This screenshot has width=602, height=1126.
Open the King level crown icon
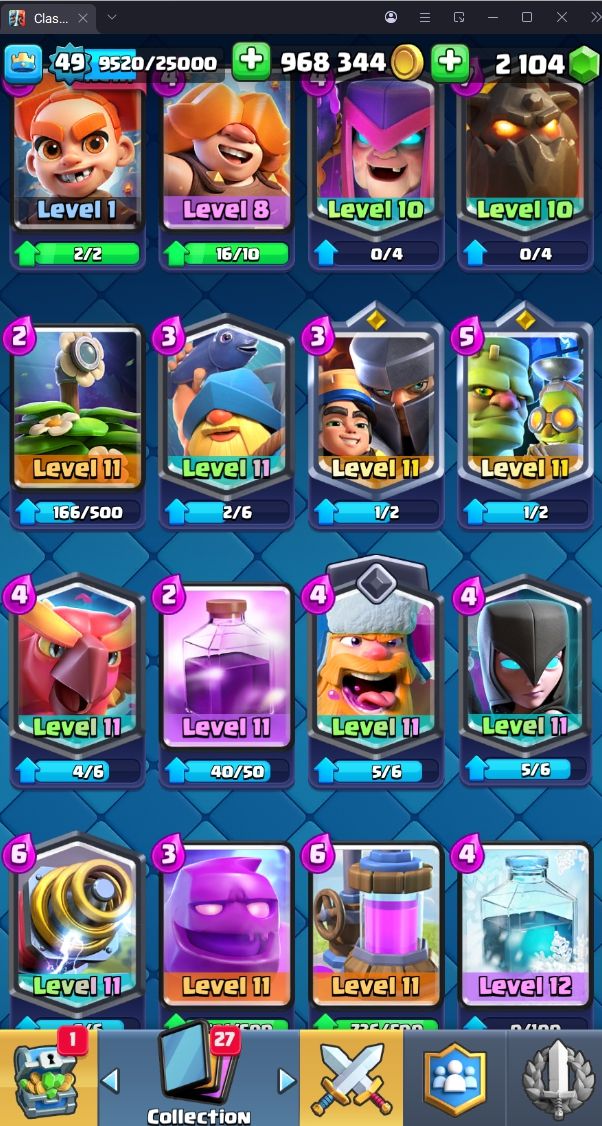pos(24,63)
